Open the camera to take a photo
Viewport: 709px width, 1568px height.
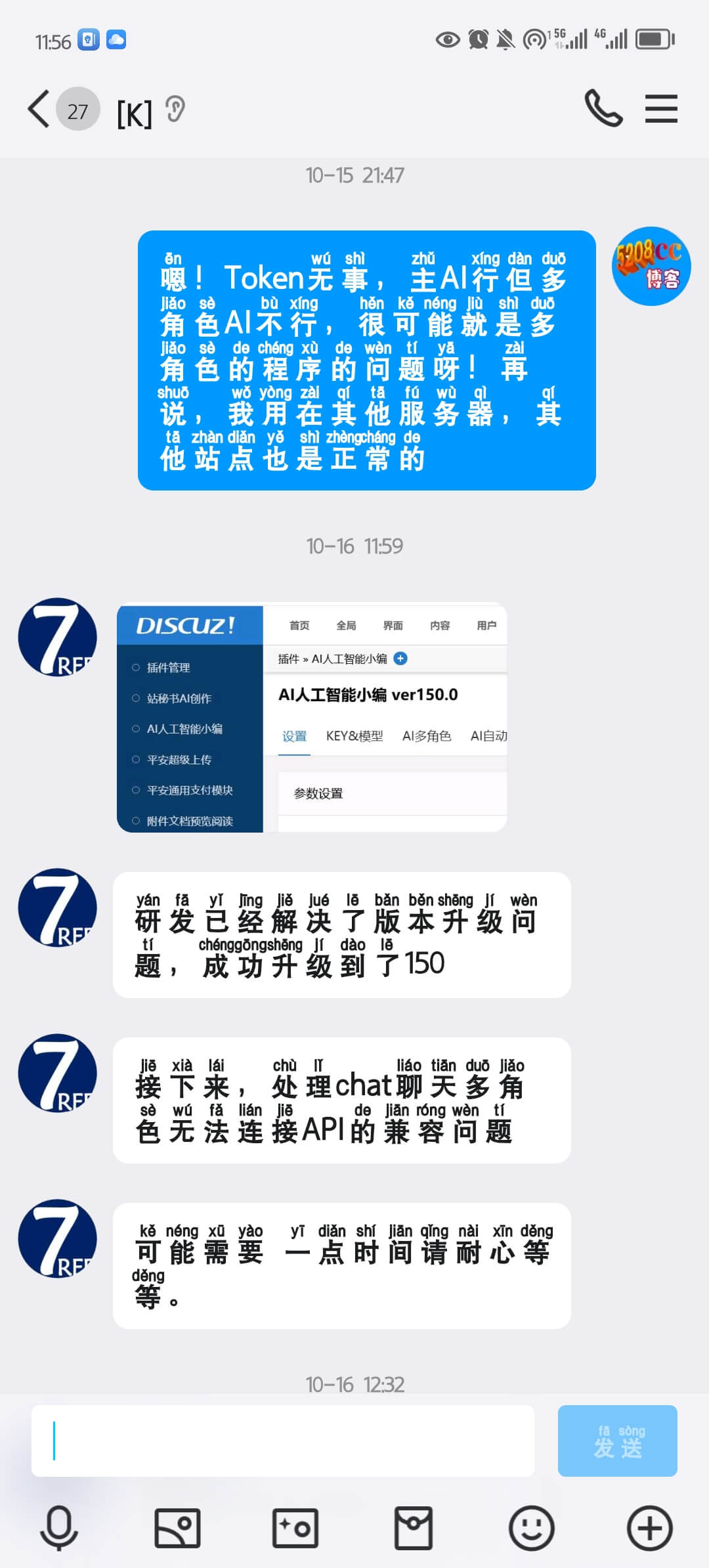click(x=295, y=1527)
